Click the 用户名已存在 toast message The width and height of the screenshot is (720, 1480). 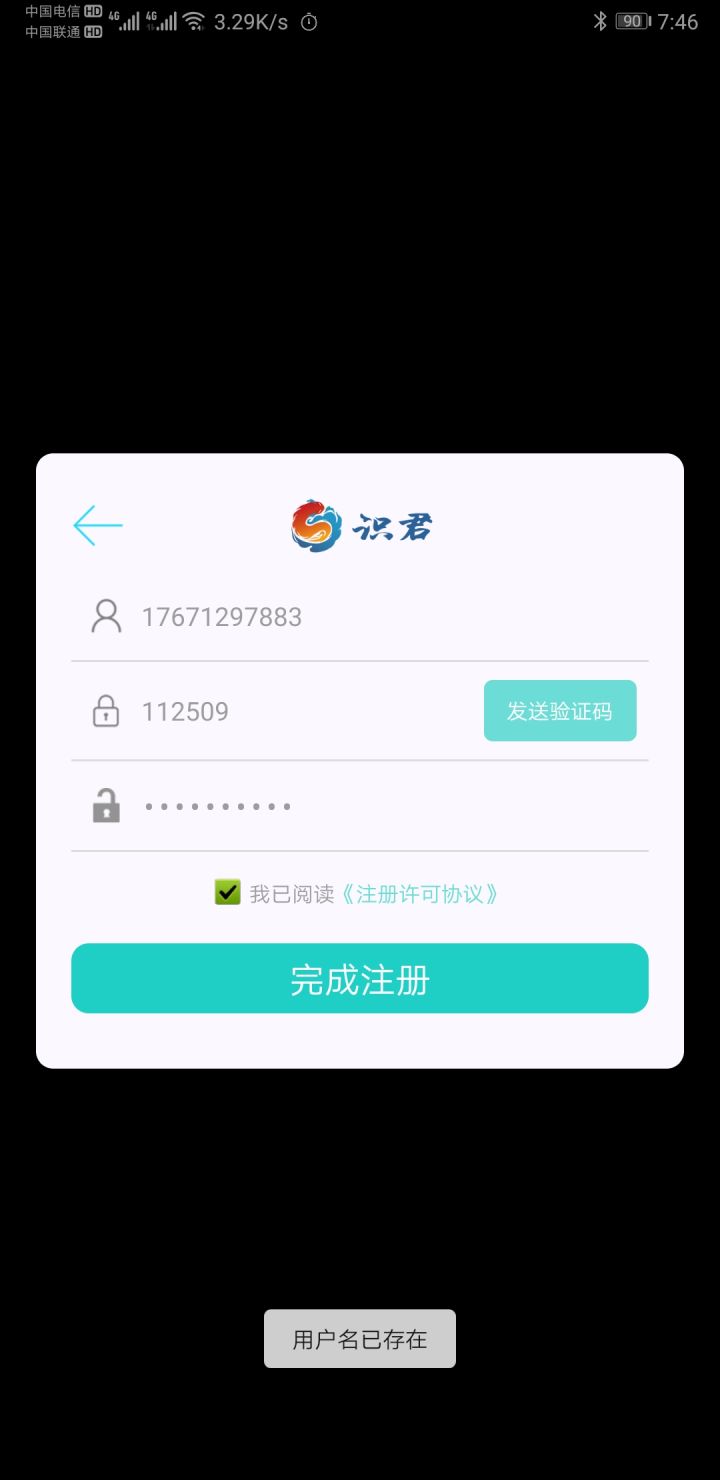tap(360, 1337)
